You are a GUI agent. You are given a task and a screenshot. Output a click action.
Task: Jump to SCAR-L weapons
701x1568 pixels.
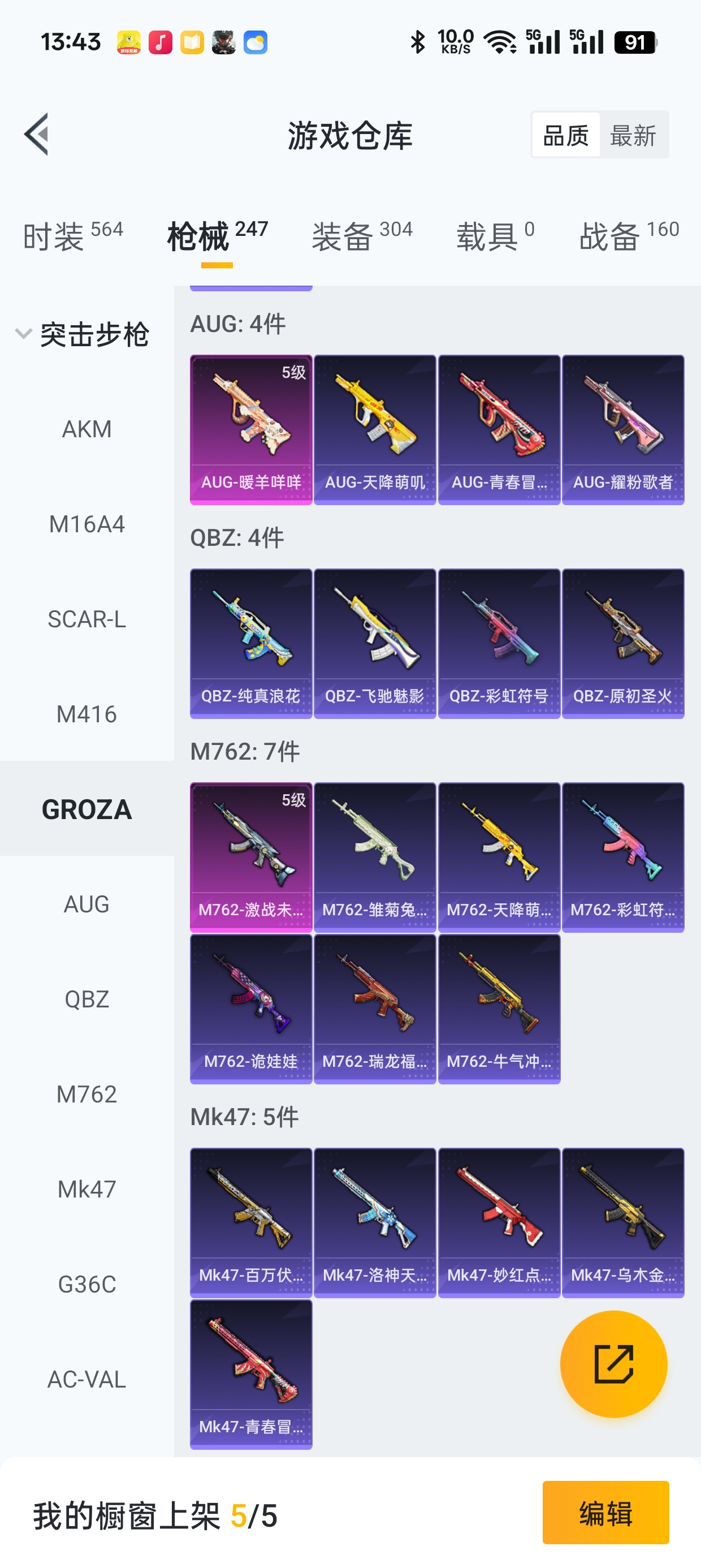coord(87,619)
